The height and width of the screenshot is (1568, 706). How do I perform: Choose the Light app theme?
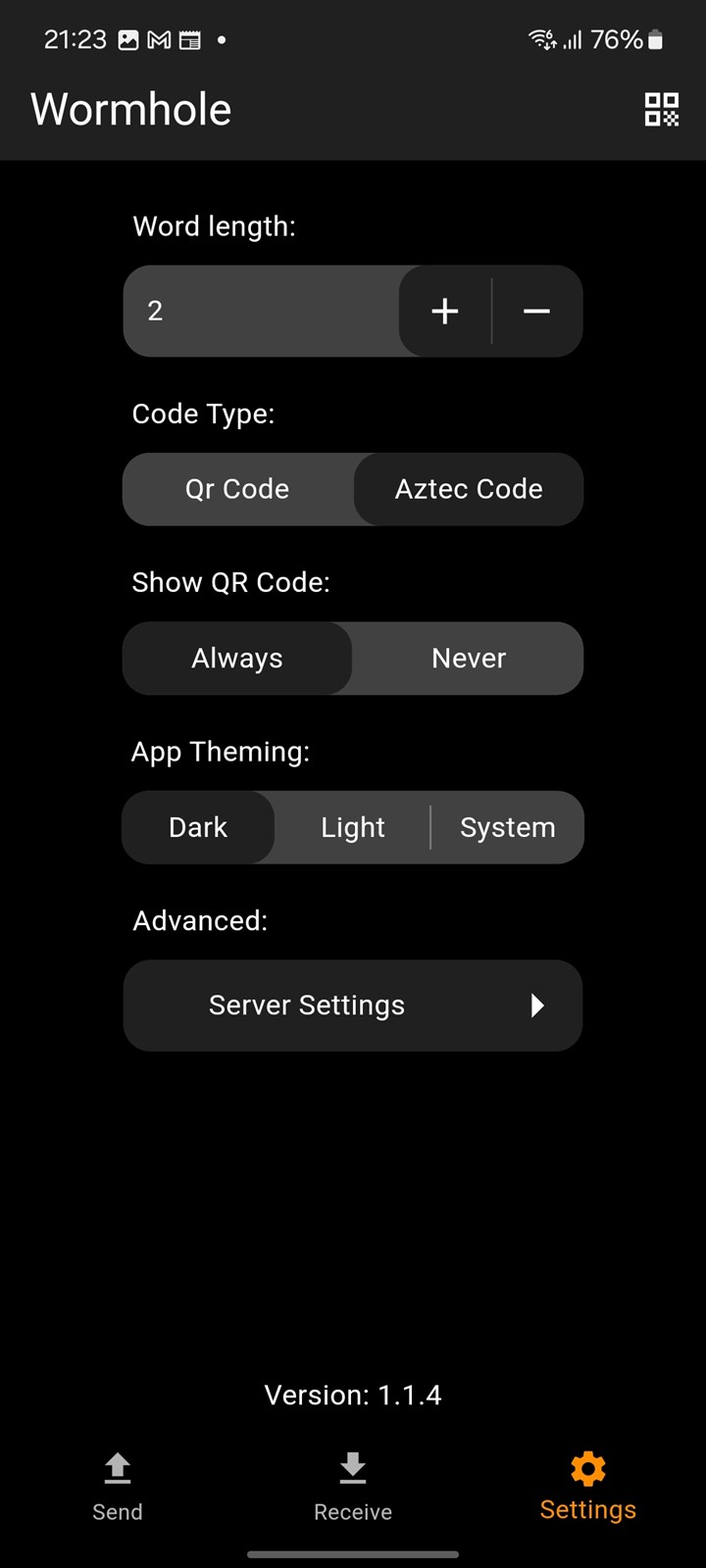(x=353, y=828)
